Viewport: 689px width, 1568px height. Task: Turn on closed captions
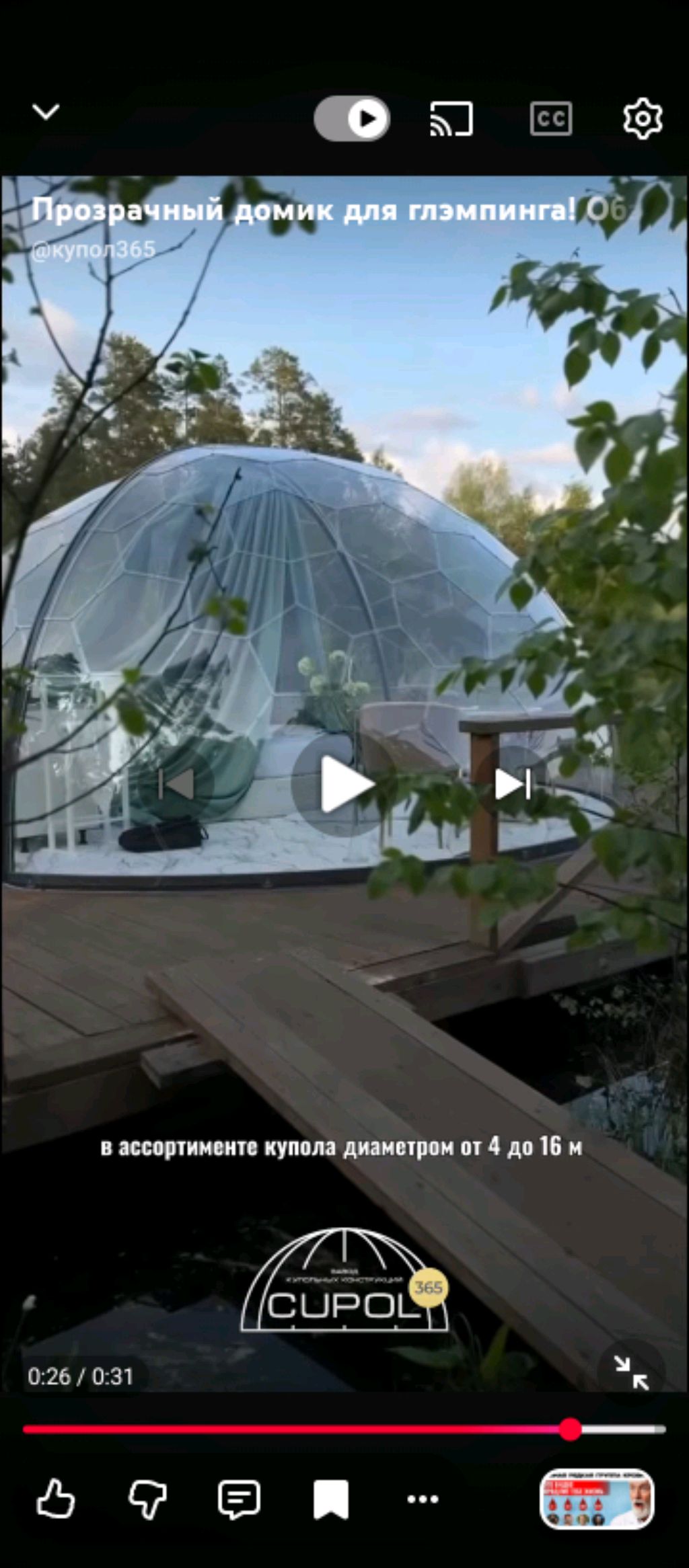point(550,119)
